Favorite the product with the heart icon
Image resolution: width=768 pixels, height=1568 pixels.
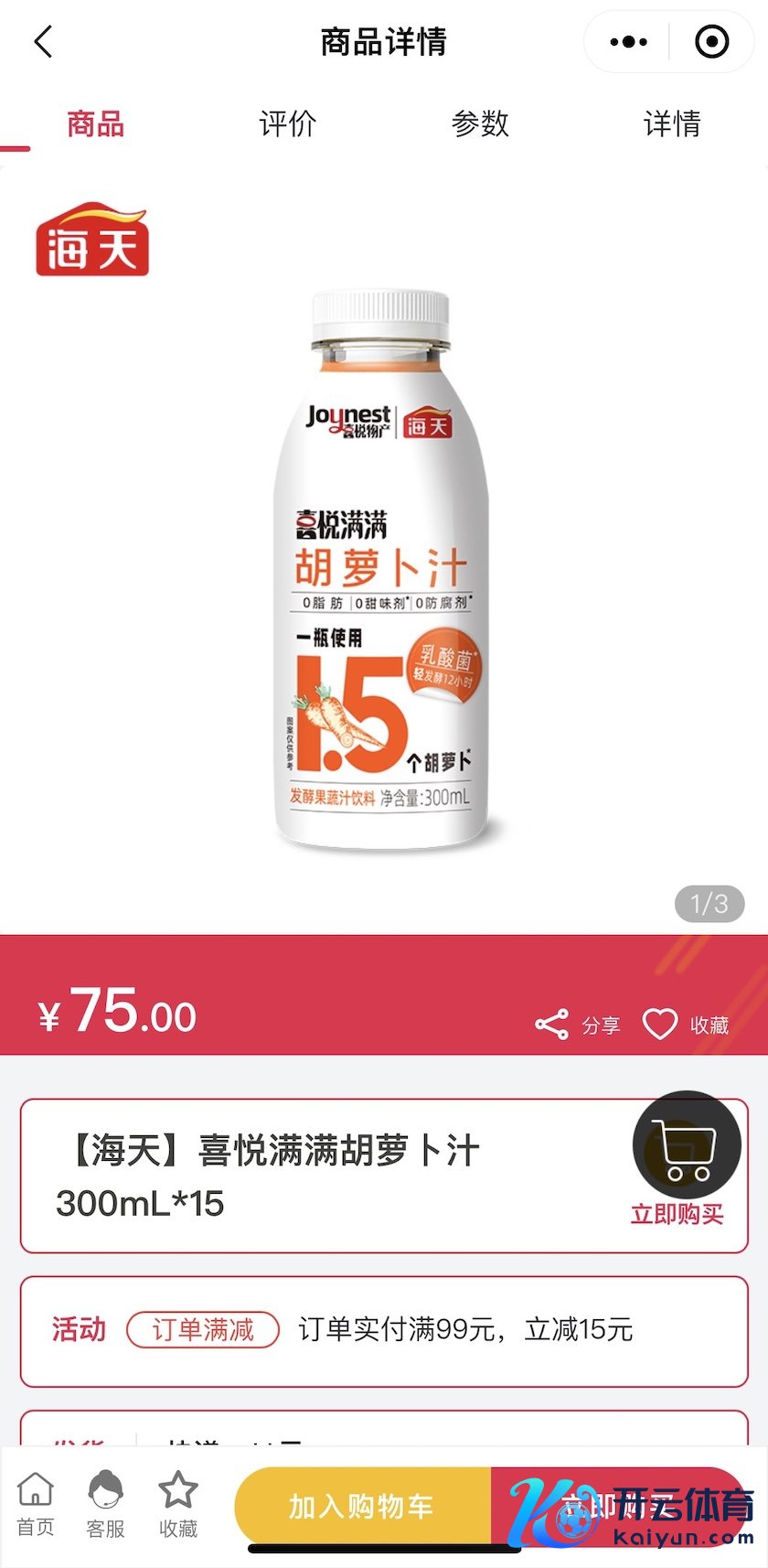tap(686, 1025)
